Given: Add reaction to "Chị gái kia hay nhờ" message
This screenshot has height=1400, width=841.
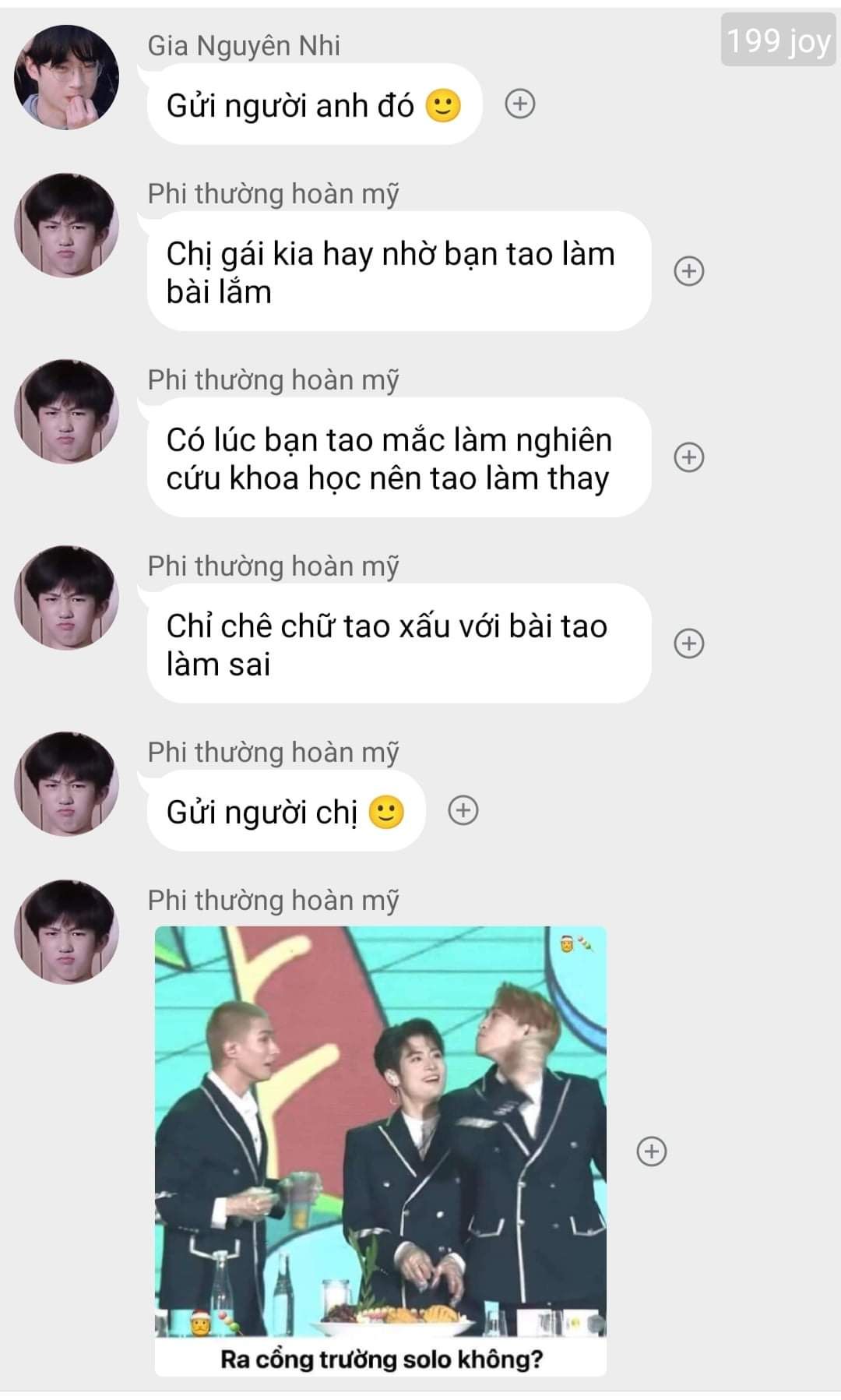Looking at the screenshot, I should (x=688, y=271).
